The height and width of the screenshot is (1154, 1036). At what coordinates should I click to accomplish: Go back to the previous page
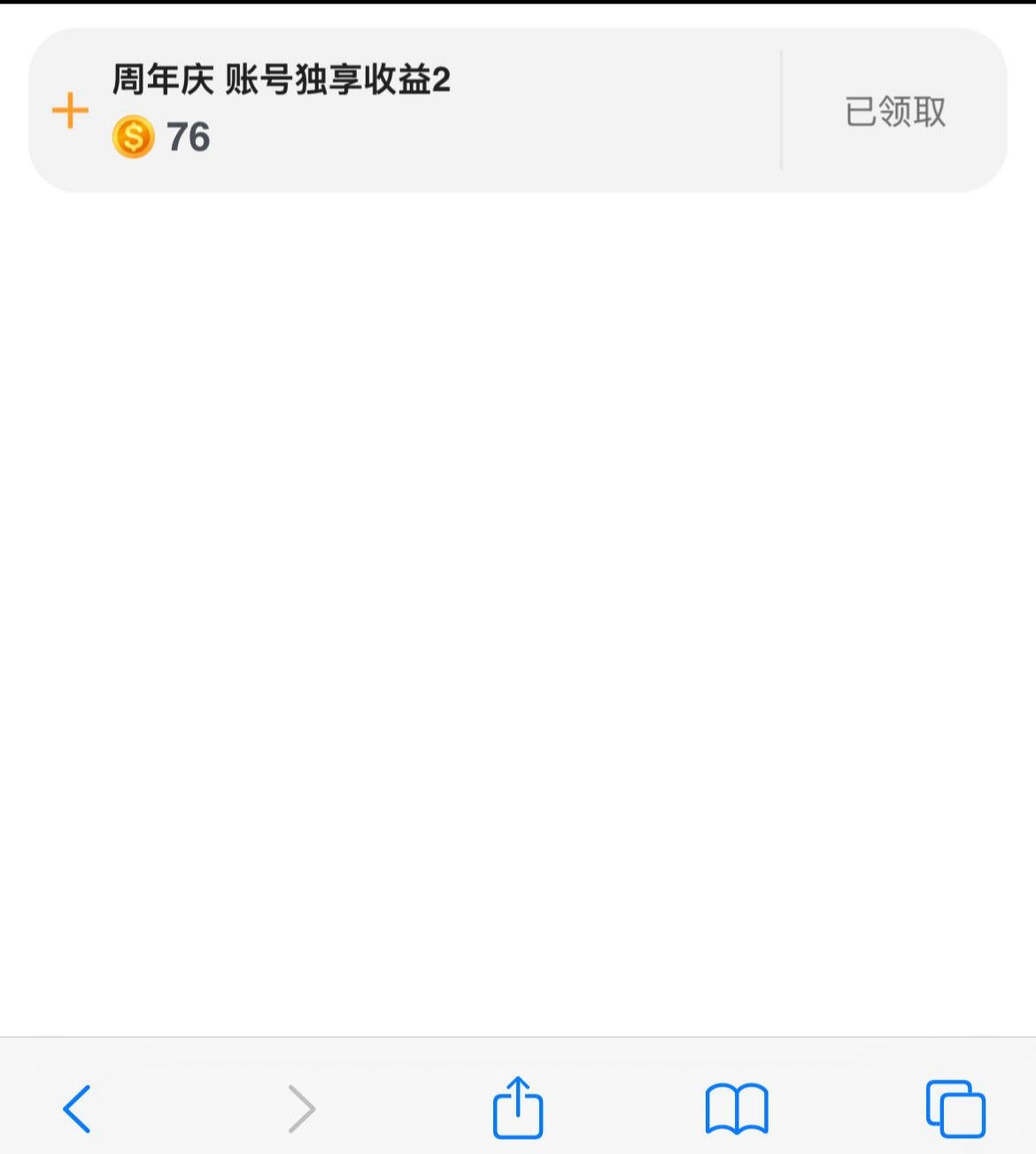tap(77, 1108)
